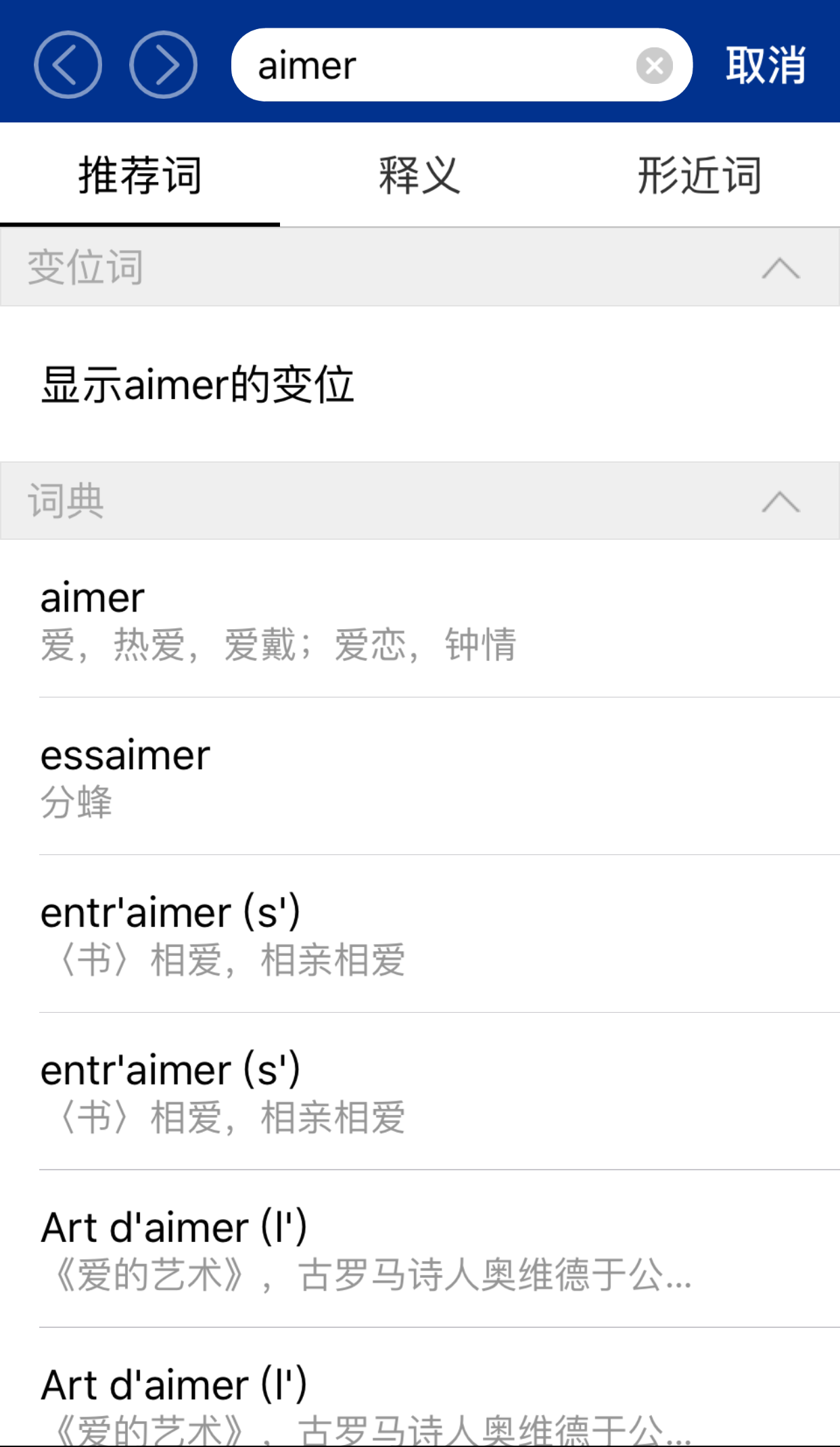The height and width of the screenshot is (1447, 840).
Task: Tap the search field containing aimer
Action: coord(433,65)
